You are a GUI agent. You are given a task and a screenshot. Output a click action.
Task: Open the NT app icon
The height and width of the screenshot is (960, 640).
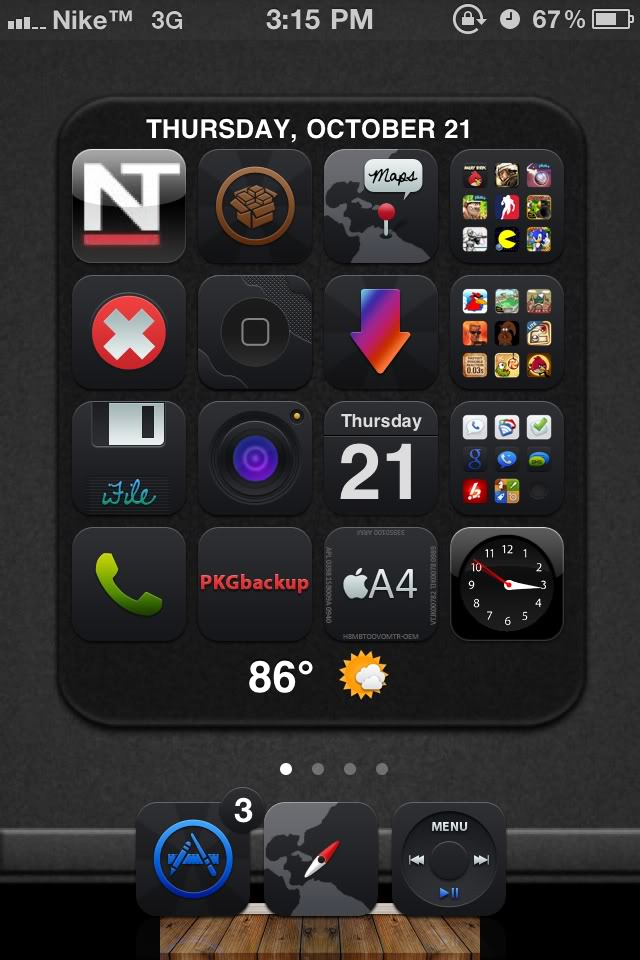[x=129, y=206]
